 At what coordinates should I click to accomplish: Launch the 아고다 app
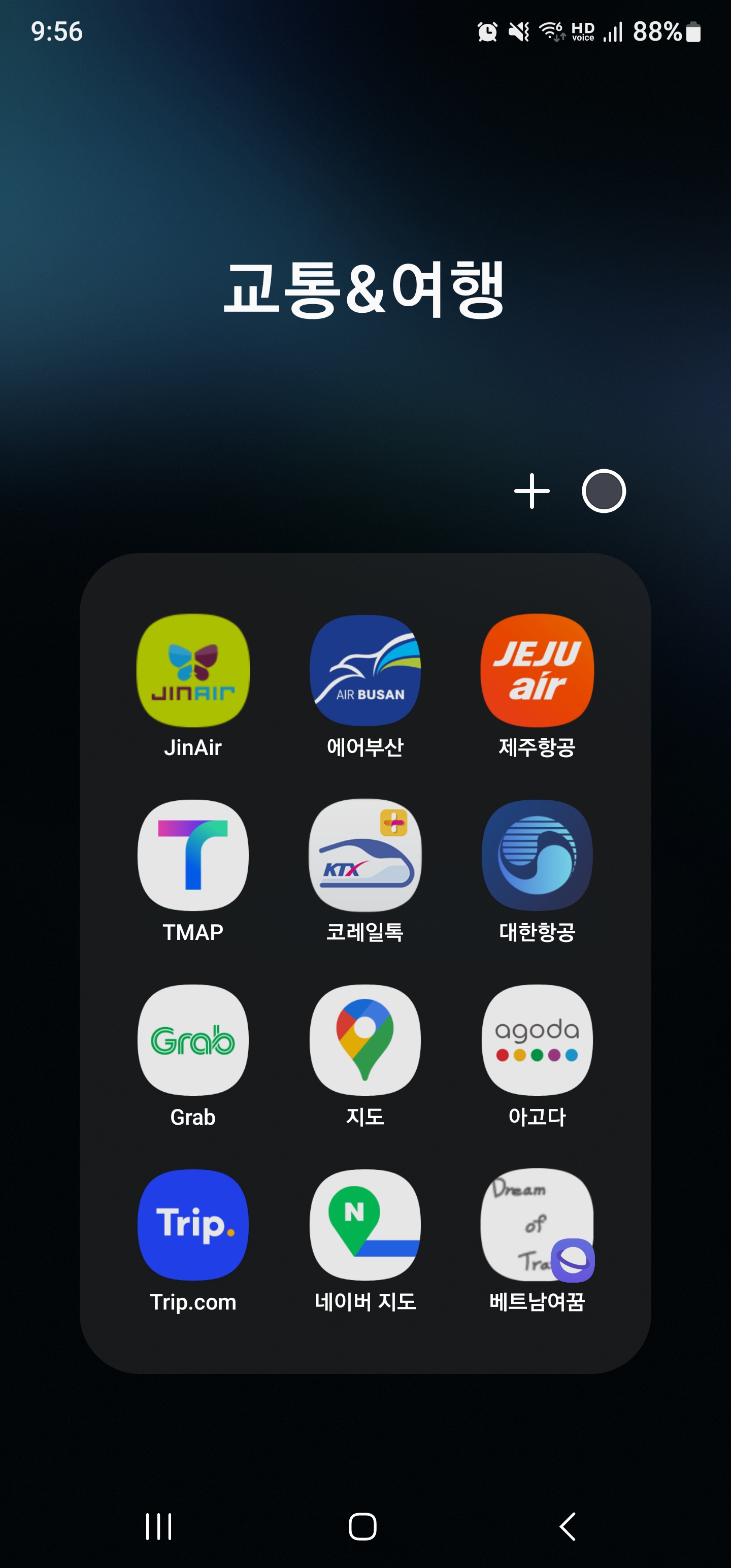point(537,1040)
